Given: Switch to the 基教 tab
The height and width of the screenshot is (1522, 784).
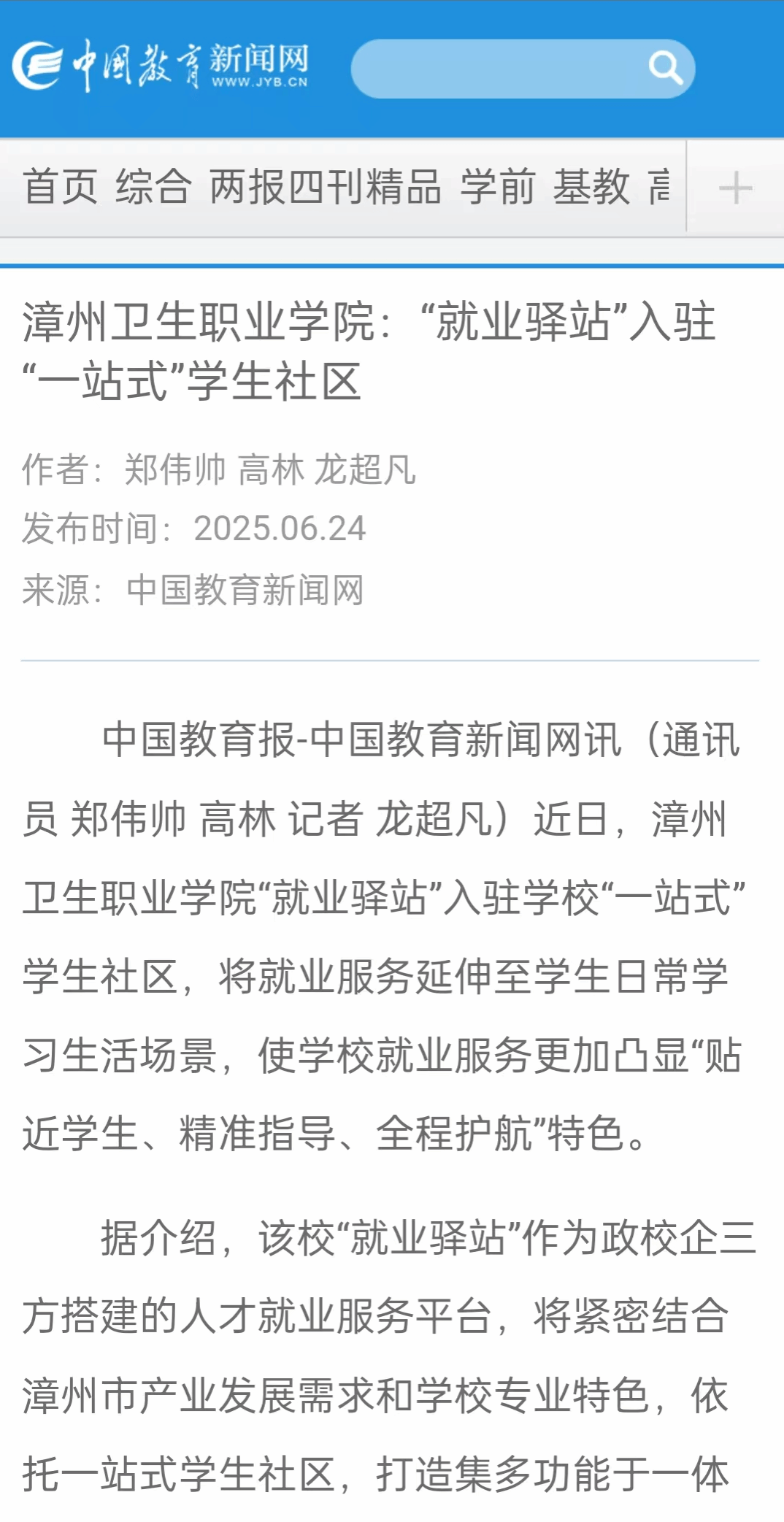Looking at the screenshot, I should pyautogui.click(x=591, y=187).
